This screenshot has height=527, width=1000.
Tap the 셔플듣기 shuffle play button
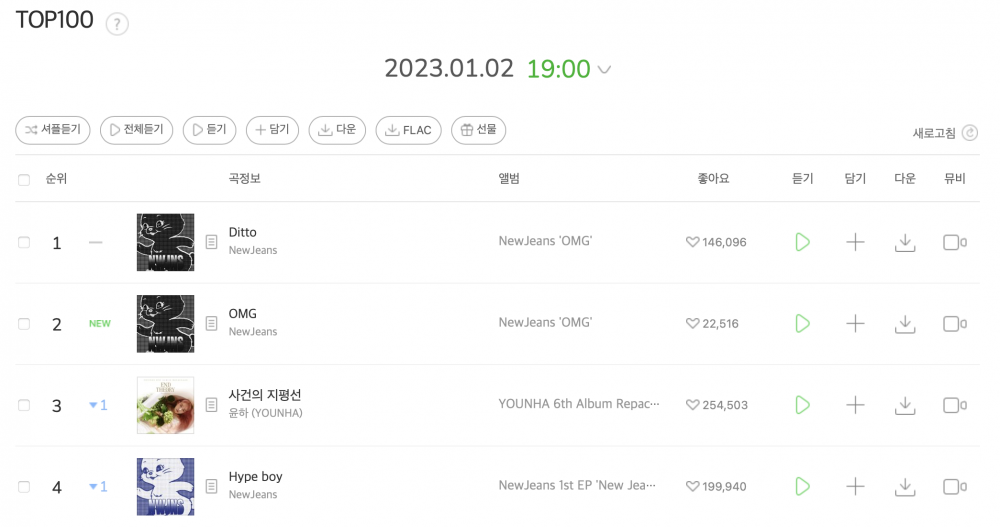(53, 130)
